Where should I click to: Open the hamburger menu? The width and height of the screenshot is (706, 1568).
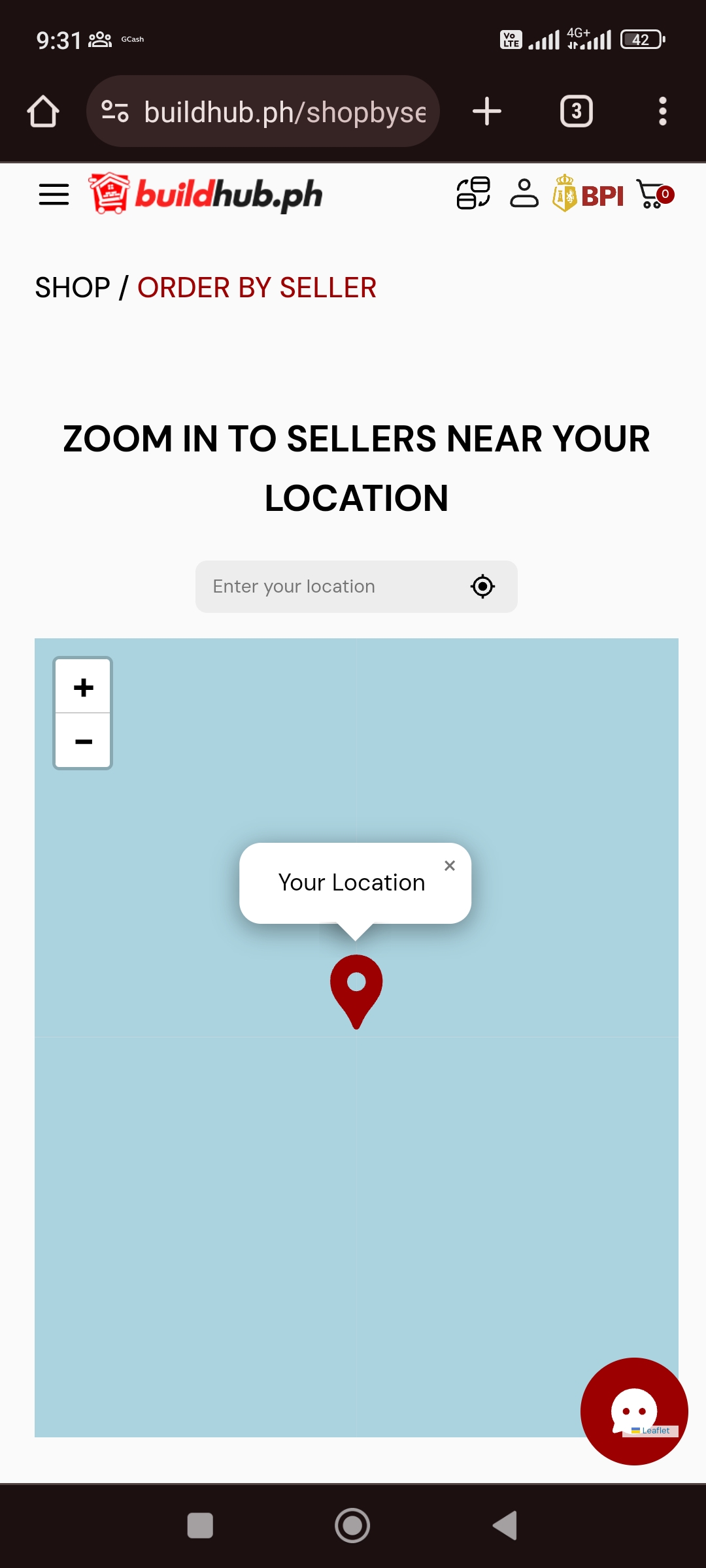[54, 195]
